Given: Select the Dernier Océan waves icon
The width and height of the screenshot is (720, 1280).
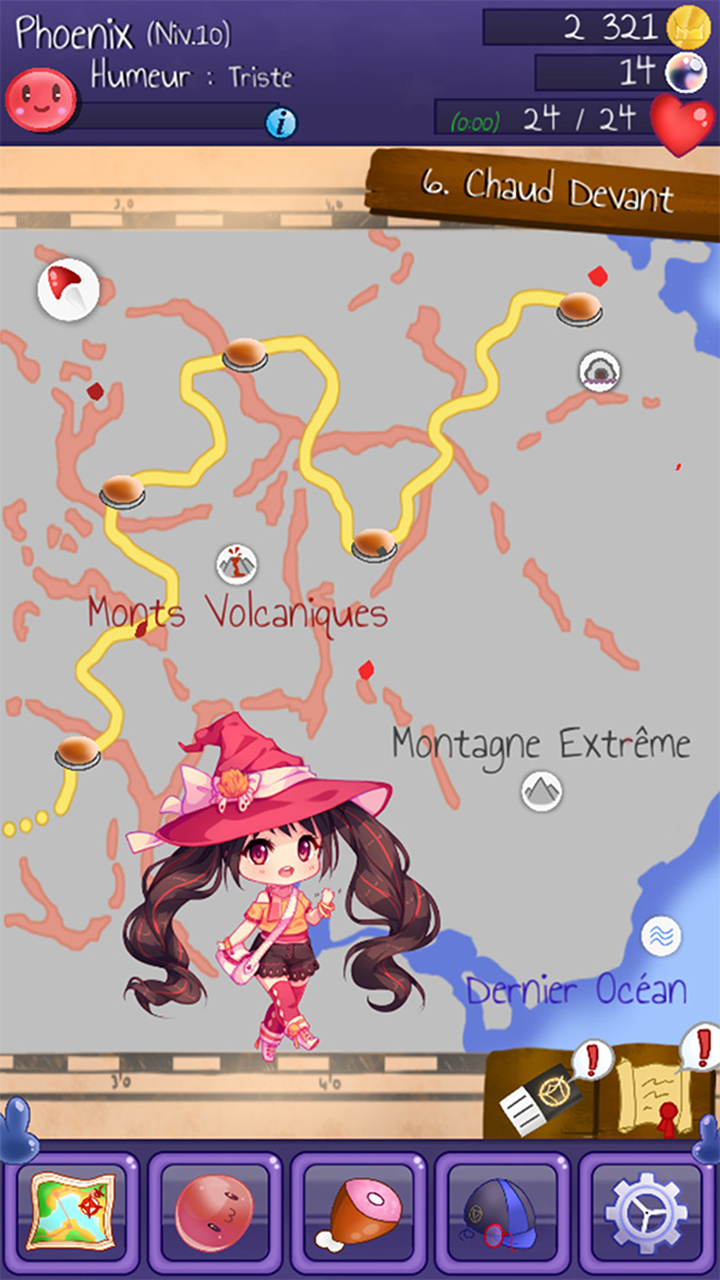Looking at the screenshot, I should point(661,937).
